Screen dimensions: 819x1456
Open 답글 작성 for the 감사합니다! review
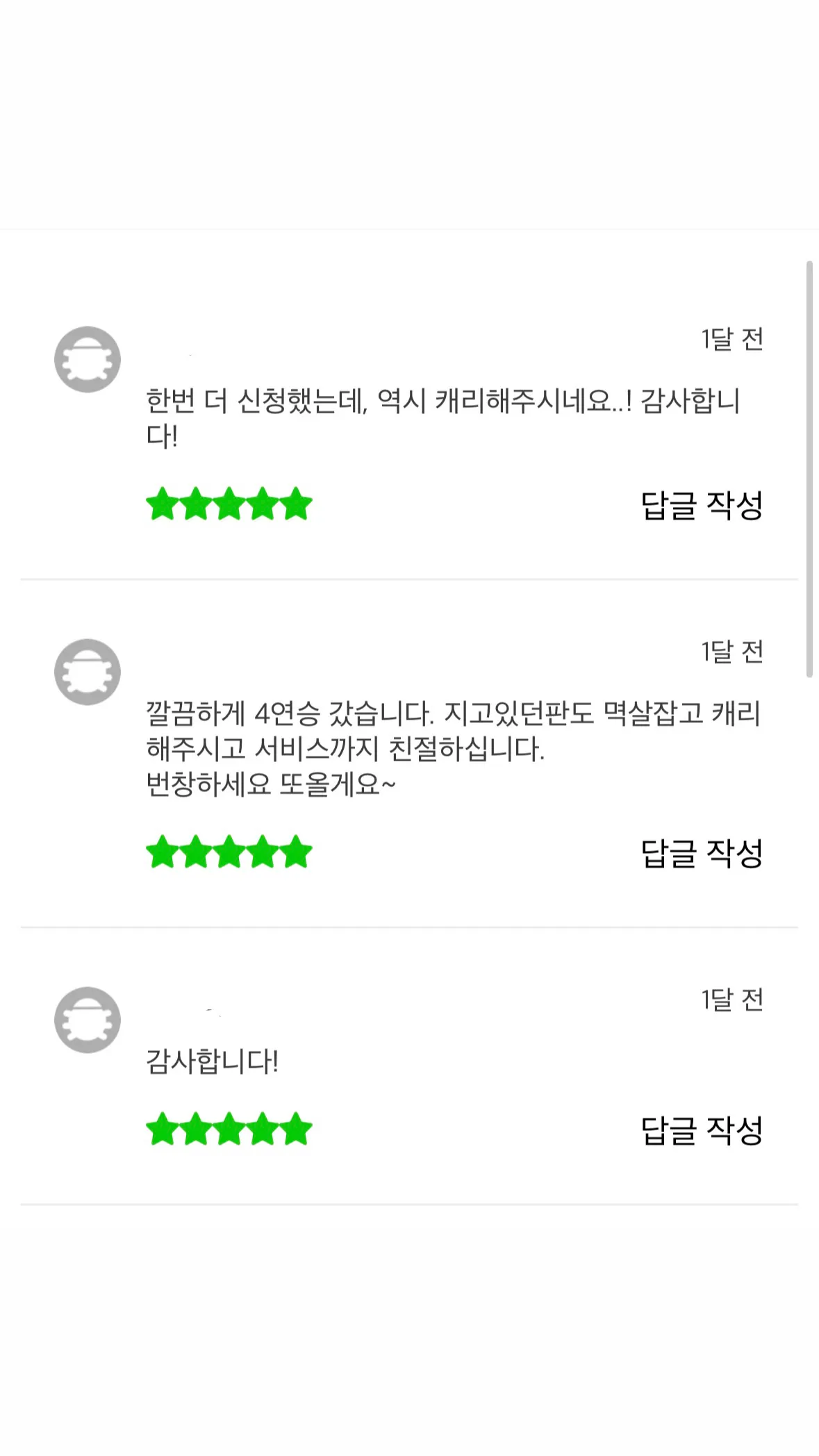pos(703,1130)
